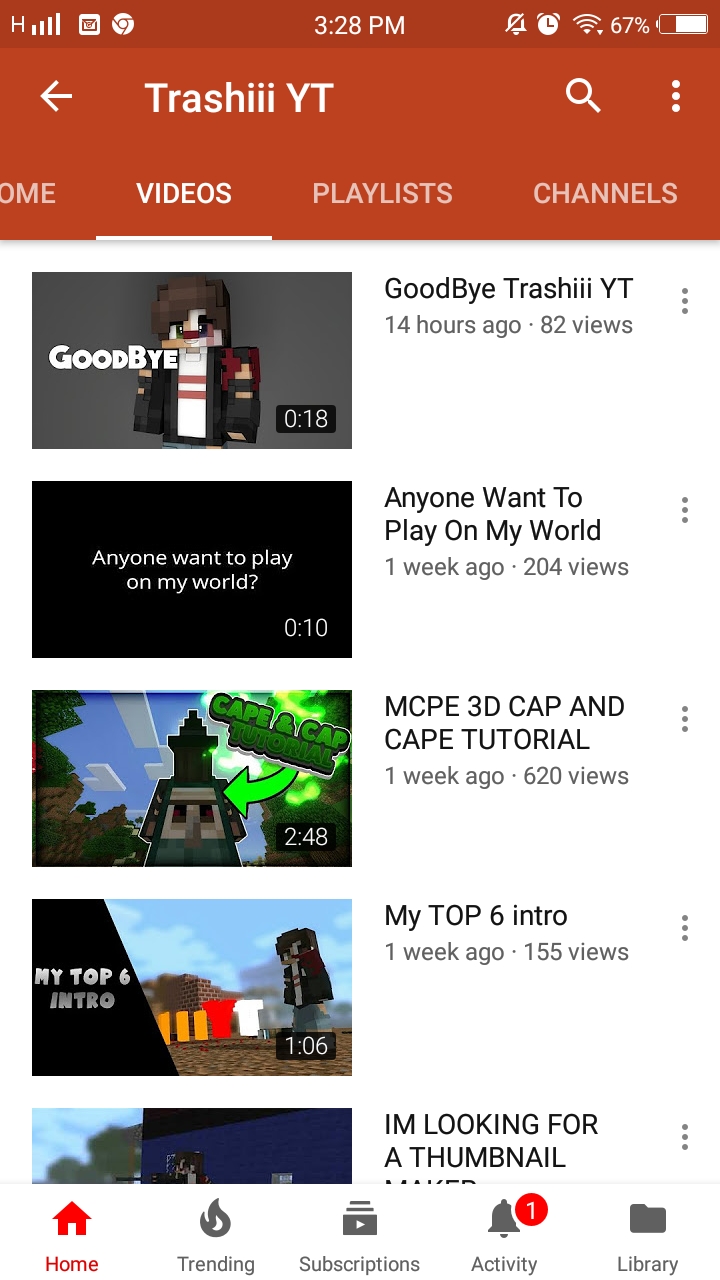Play Anyone Want To Play On My World
The image size is (720, 1280).
192,569
